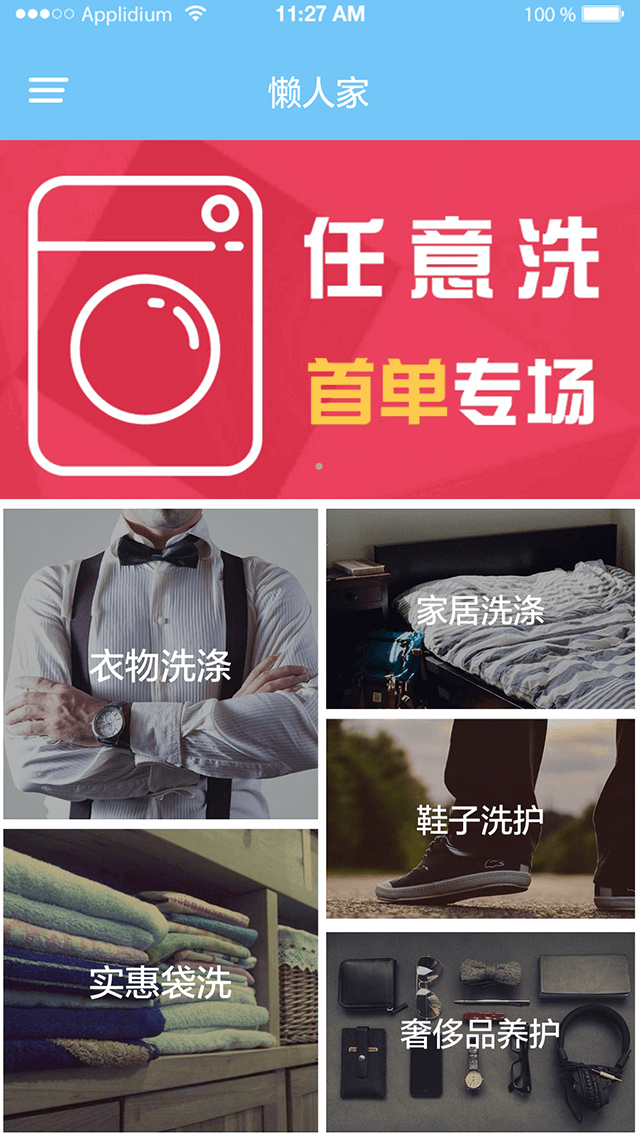This screenshot has height=1136, width=640.
Task: Select the 家居洗涤 service tile
Action: pos(480,609)
